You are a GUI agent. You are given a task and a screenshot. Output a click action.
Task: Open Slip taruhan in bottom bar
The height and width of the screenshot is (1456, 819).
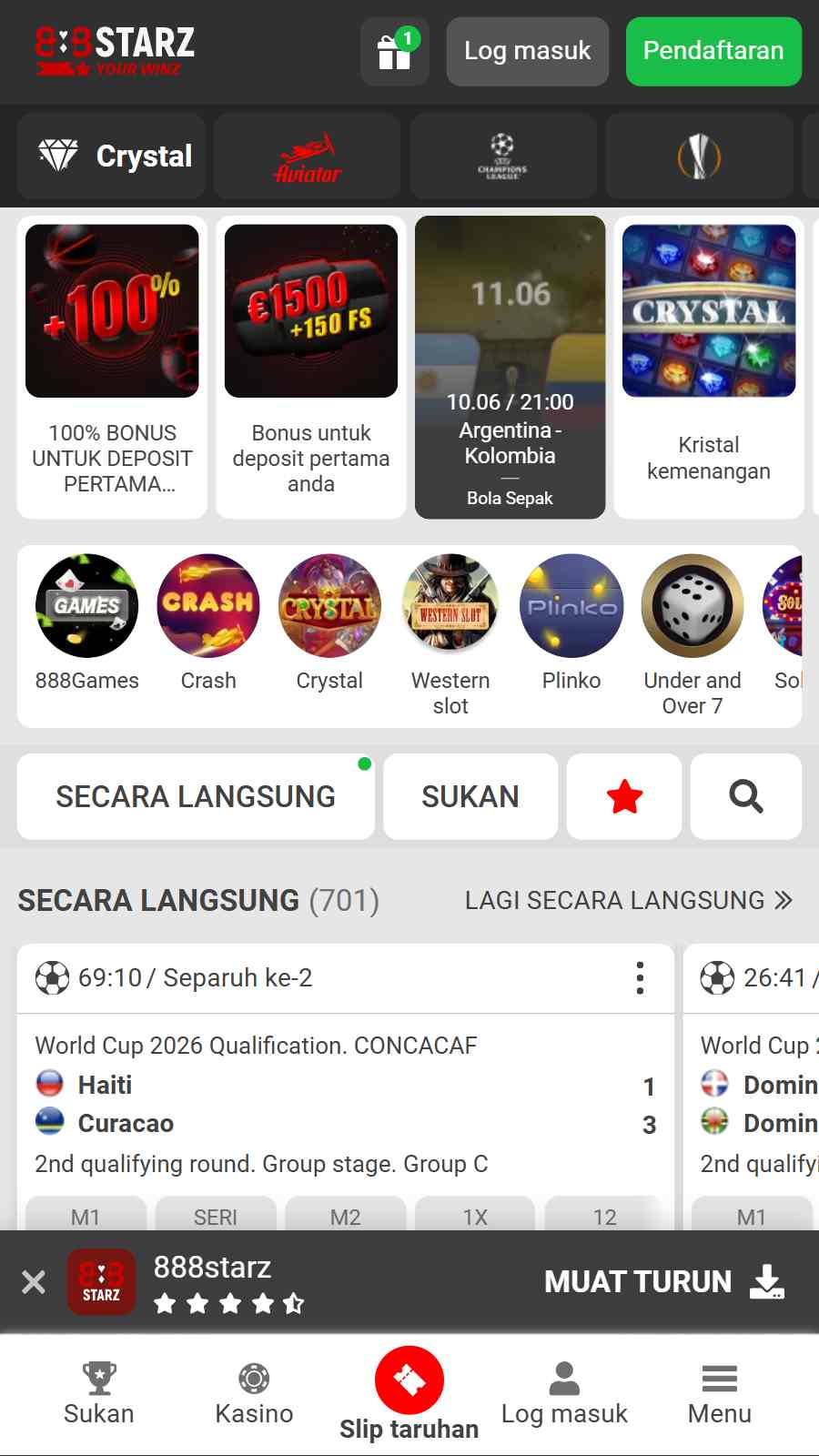409,1394
